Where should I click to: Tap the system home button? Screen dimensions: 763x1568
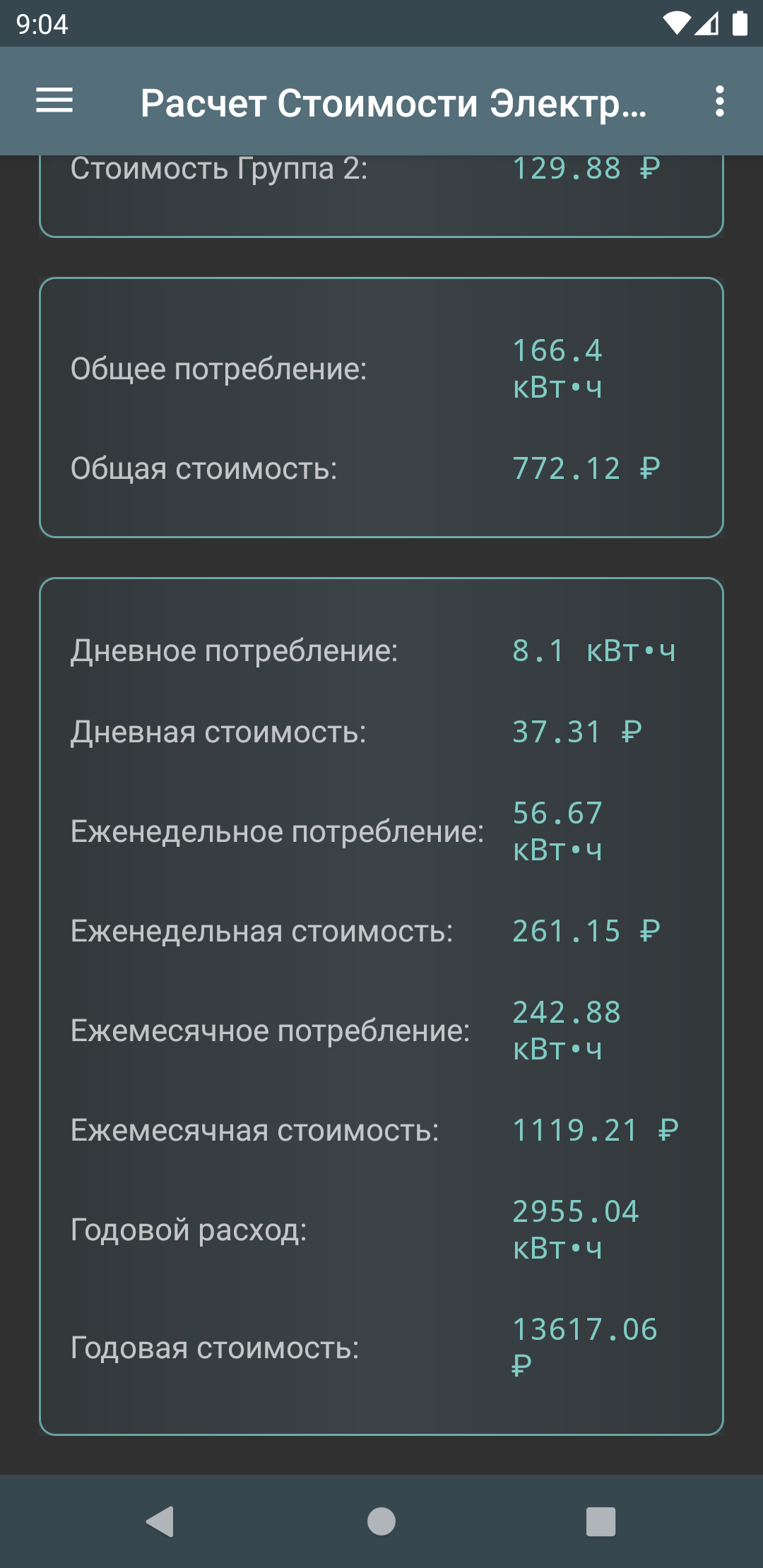[x=381, y=1521]
